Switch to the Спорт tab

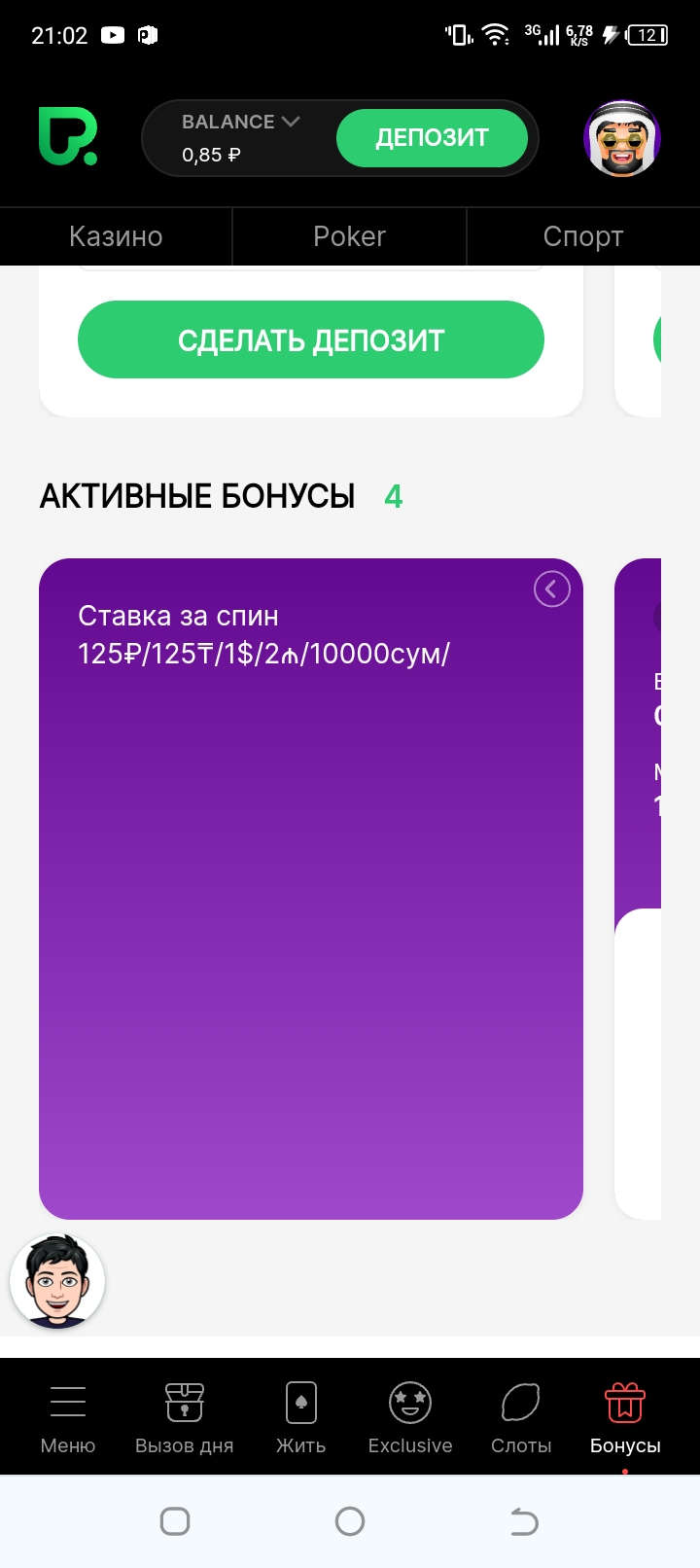(582, 236)
